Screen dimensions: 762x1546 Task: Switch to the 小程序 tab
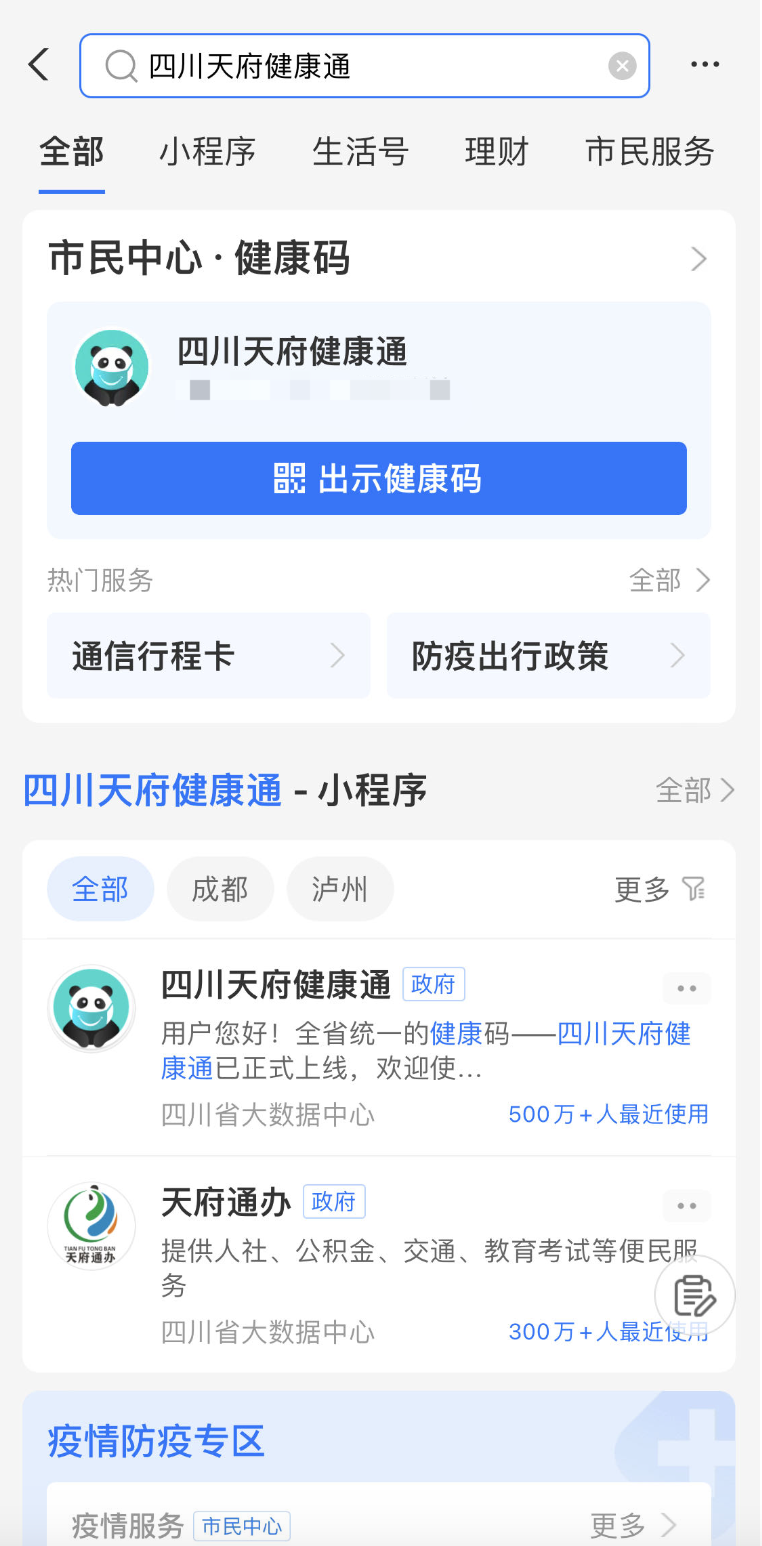(207, 152)
